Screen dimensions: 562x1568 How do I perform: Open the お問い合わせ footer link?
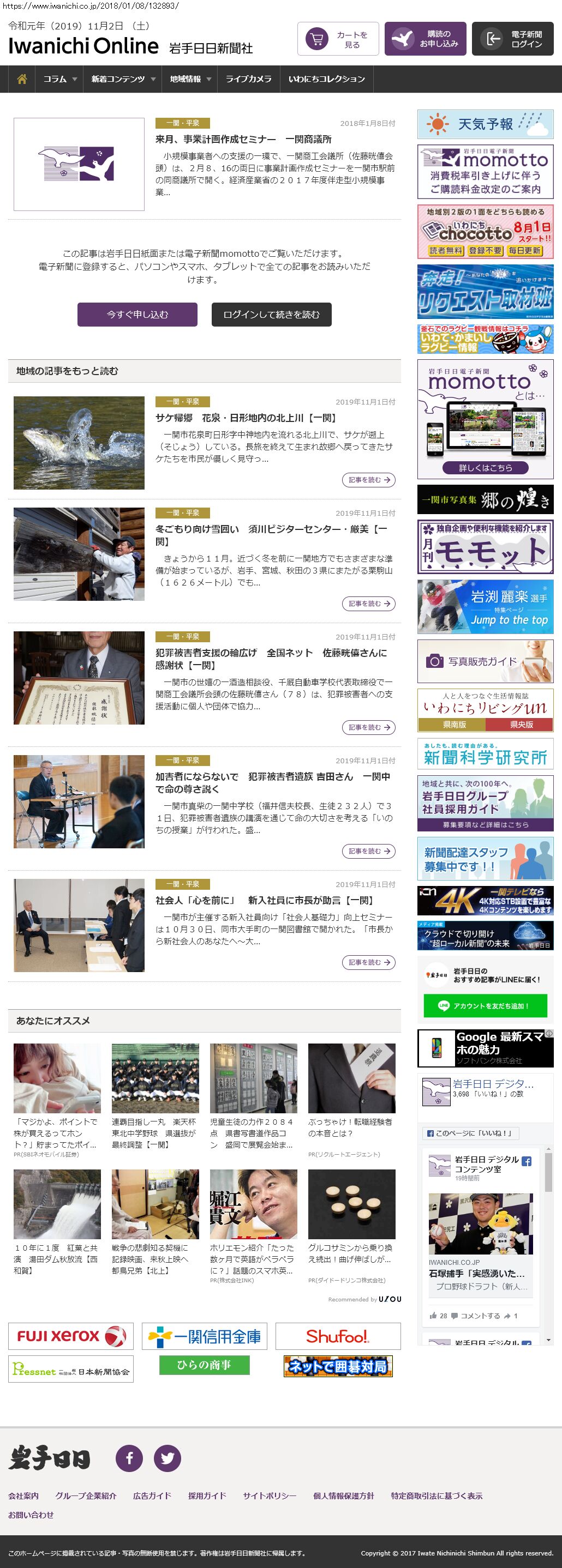pyautogui.click(x=31, y=1515)
